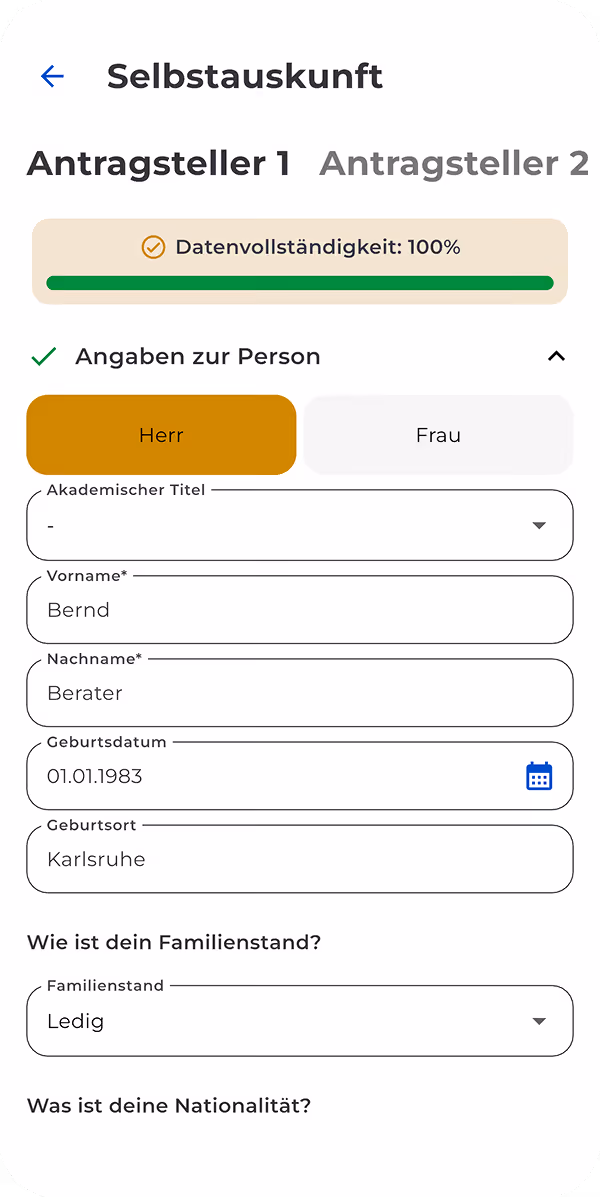Choose Herr as salutation
The width and height of the screenshot is (600, 1197).
point(161,435)
